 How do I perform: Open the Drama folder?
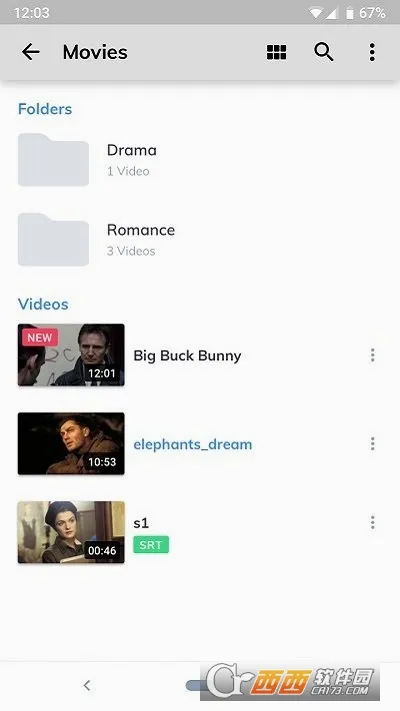click(x=200, y=160)
